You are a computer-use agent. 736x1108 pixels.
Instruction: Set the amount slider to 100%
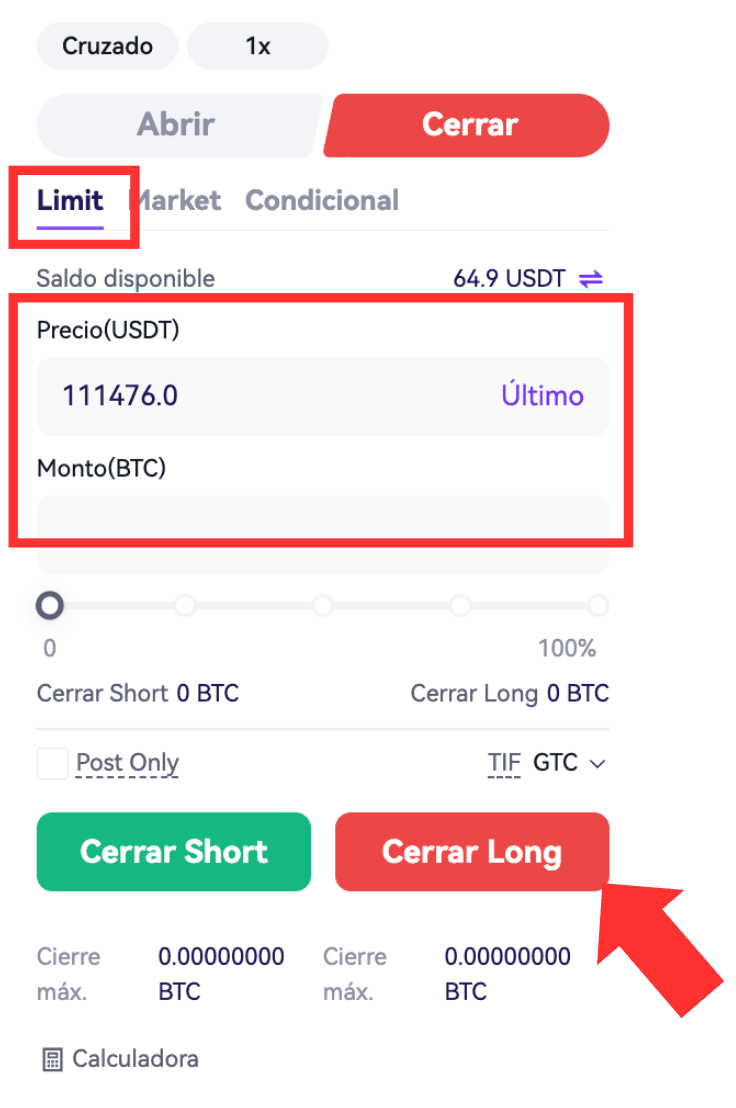pos(598,605)
